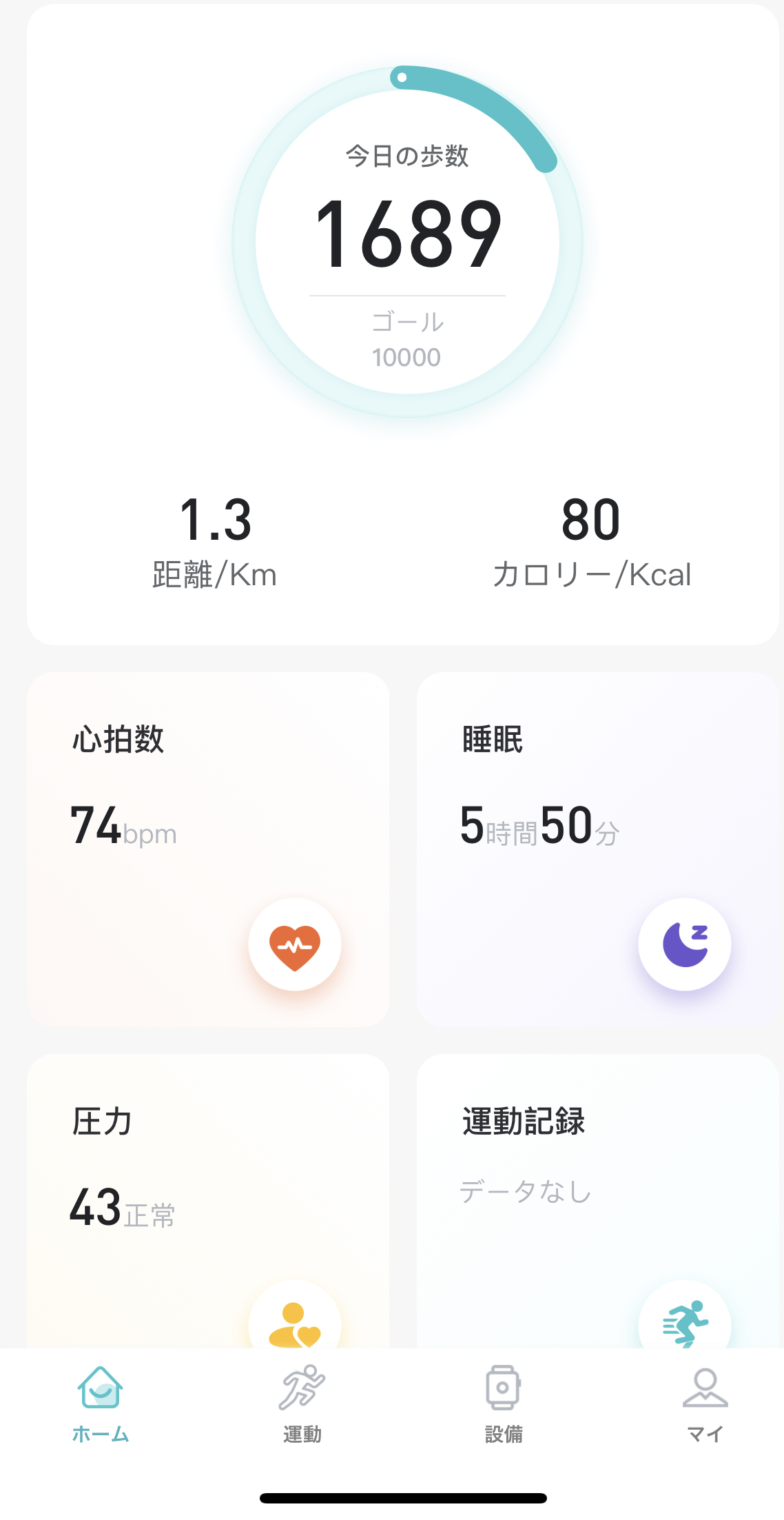Open today's step count ring
Image resolution: width=784 pixels, height=1520 pixels.
tap(407, 242)
